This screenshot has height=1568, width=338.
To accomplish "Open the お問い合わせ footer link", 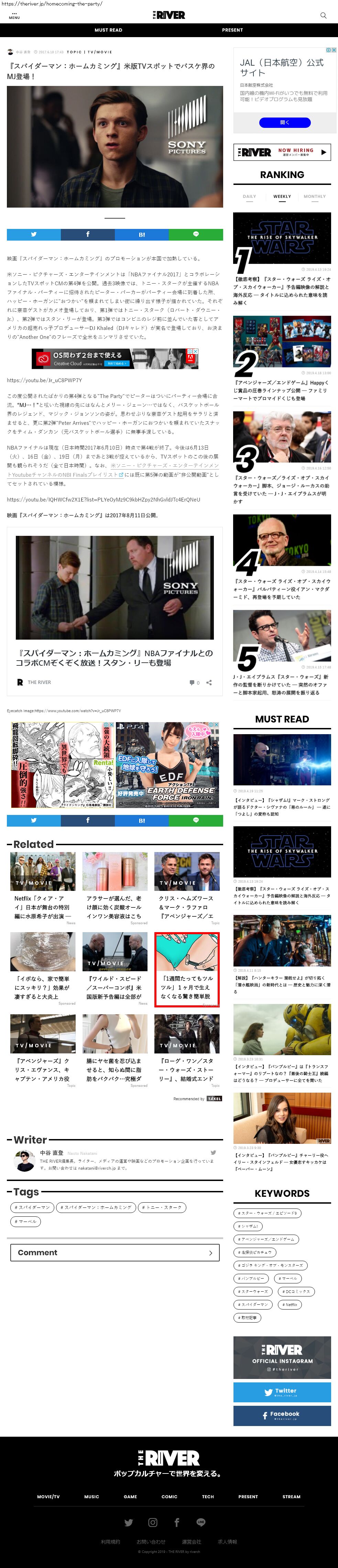I will point(150,1542).
